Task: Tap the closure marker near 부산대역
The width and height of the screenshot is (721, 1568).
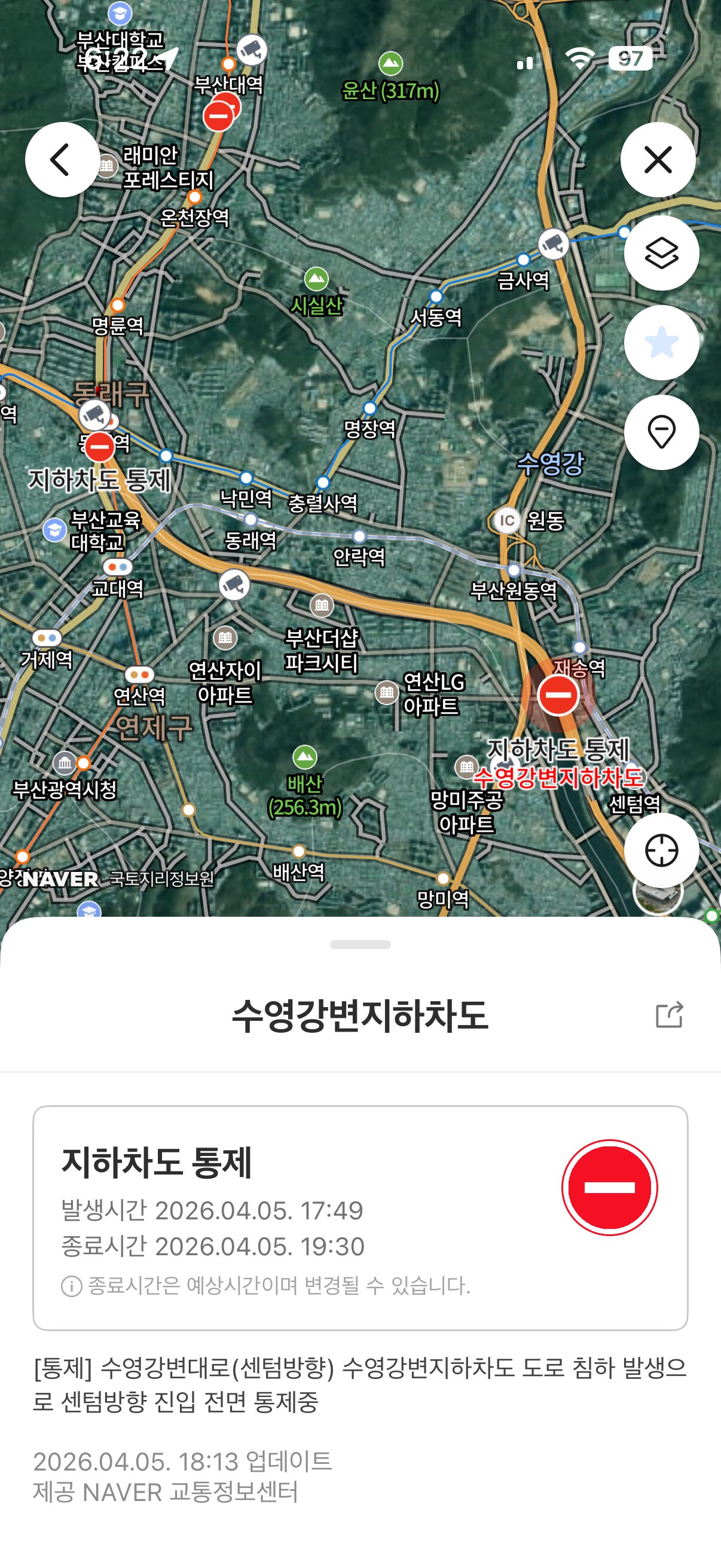Action: 219,115
